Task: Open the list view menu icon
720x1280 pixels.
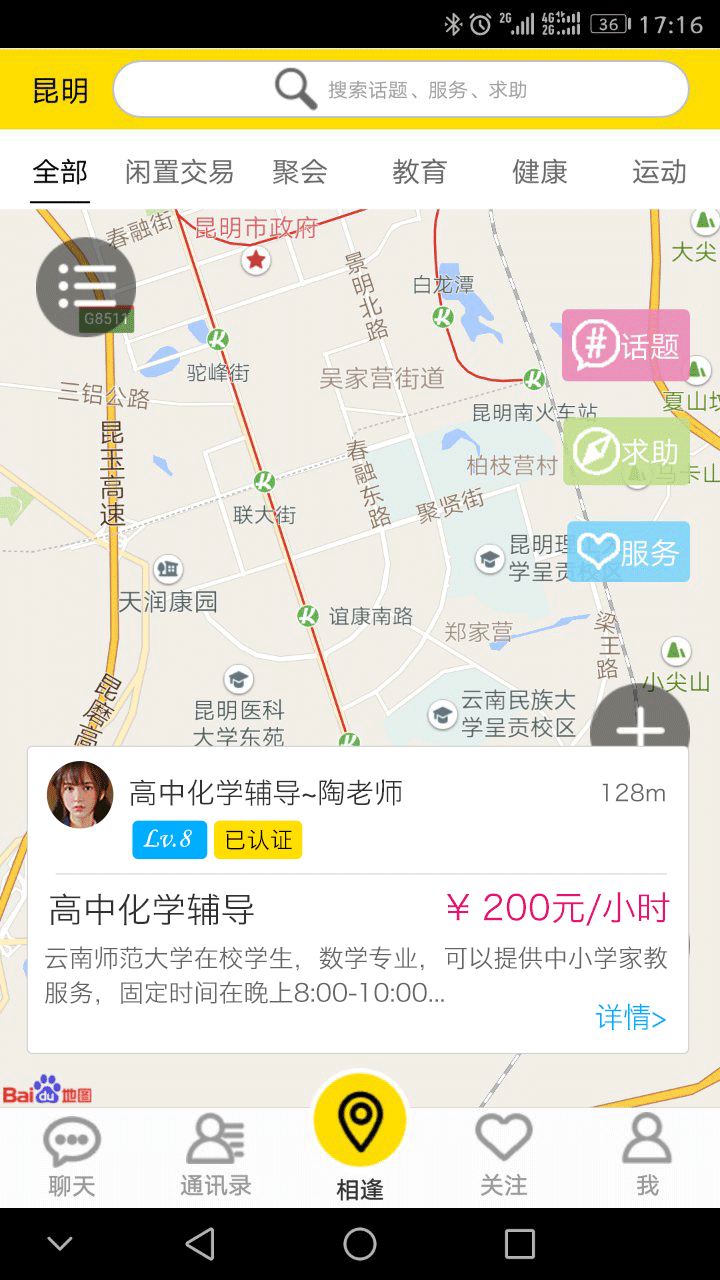Action: tap(86, 286)
